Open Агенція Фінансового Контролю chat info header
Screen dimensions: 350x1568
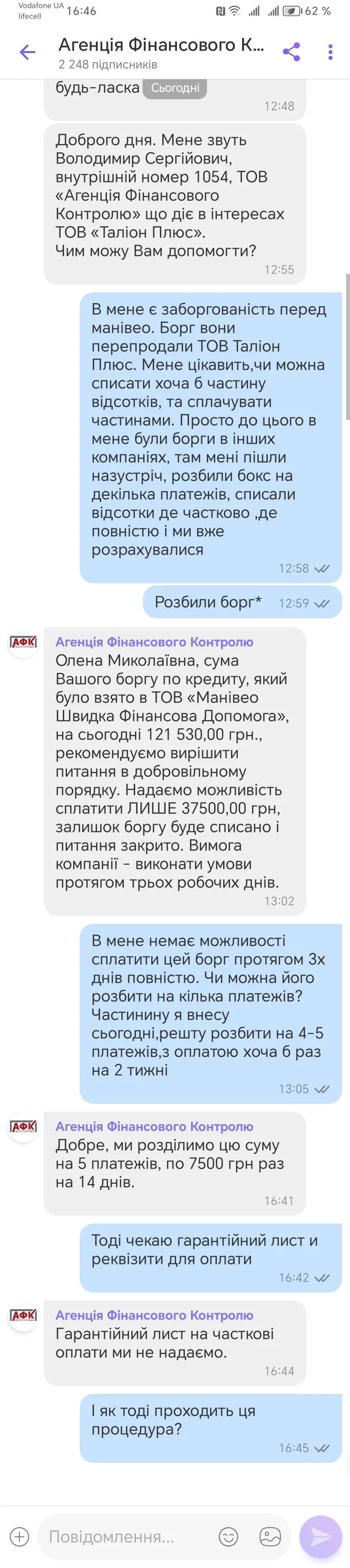point(161,53)
